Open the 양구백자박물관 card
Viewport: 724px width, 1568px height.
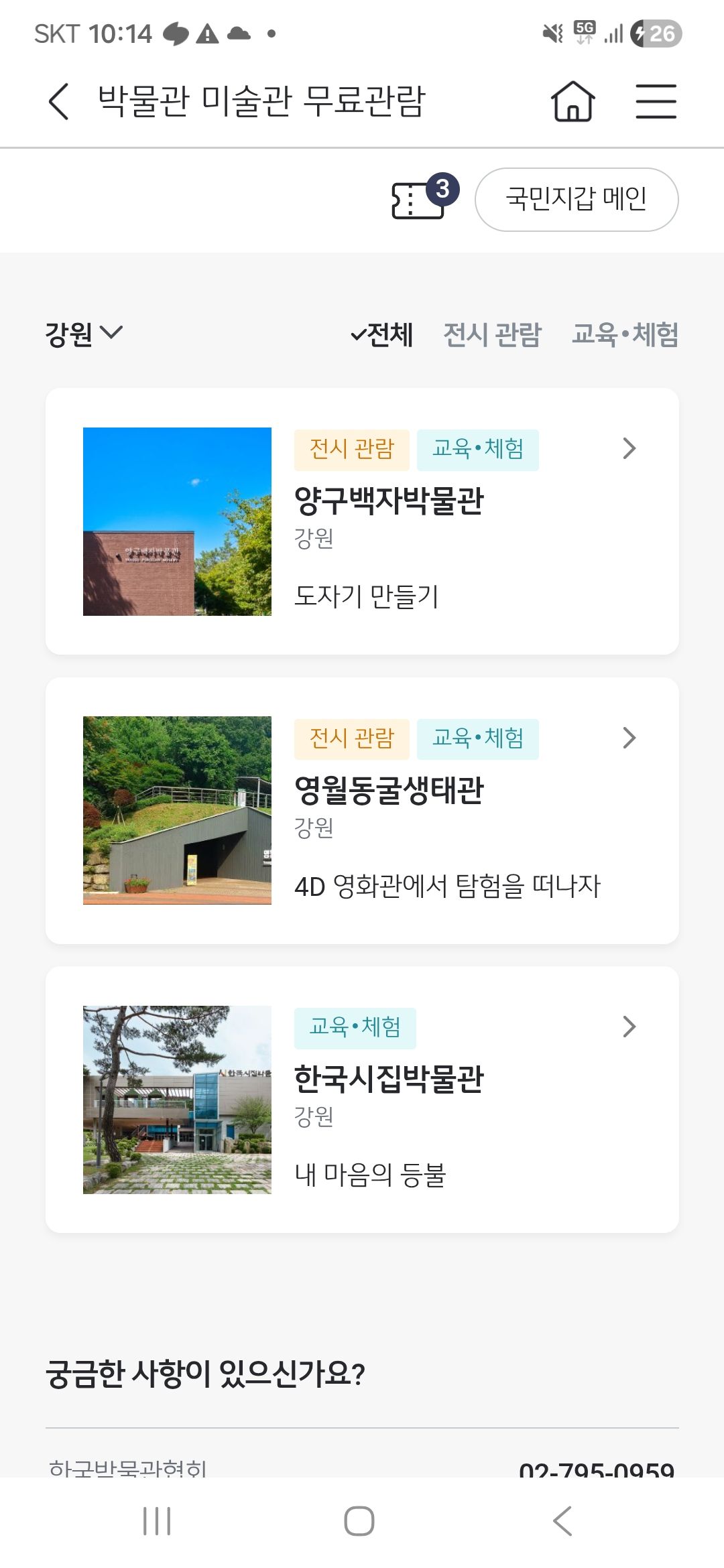[362, 521]
